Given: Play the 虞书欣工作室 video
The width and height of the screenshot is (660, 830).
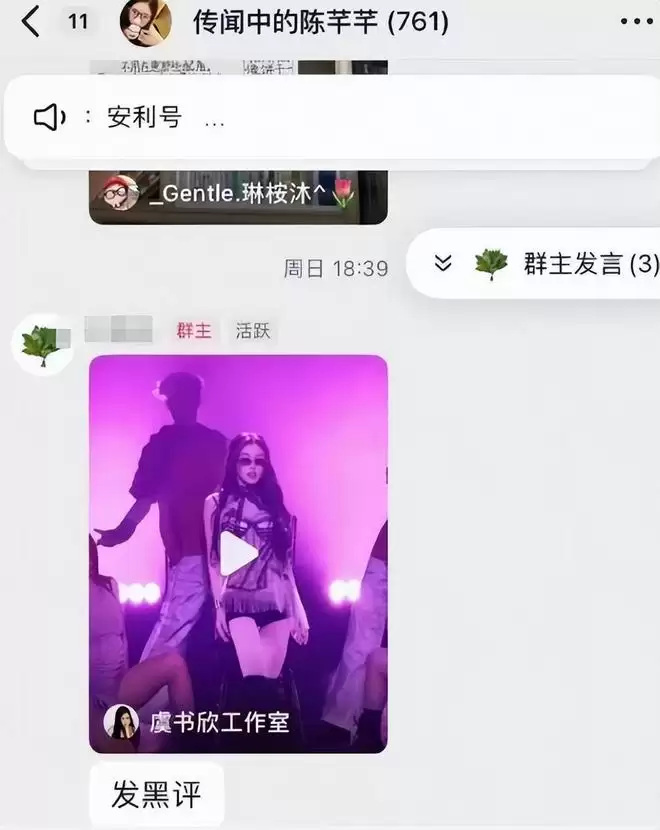Looking at the screenshot, I should coord(238,553).
